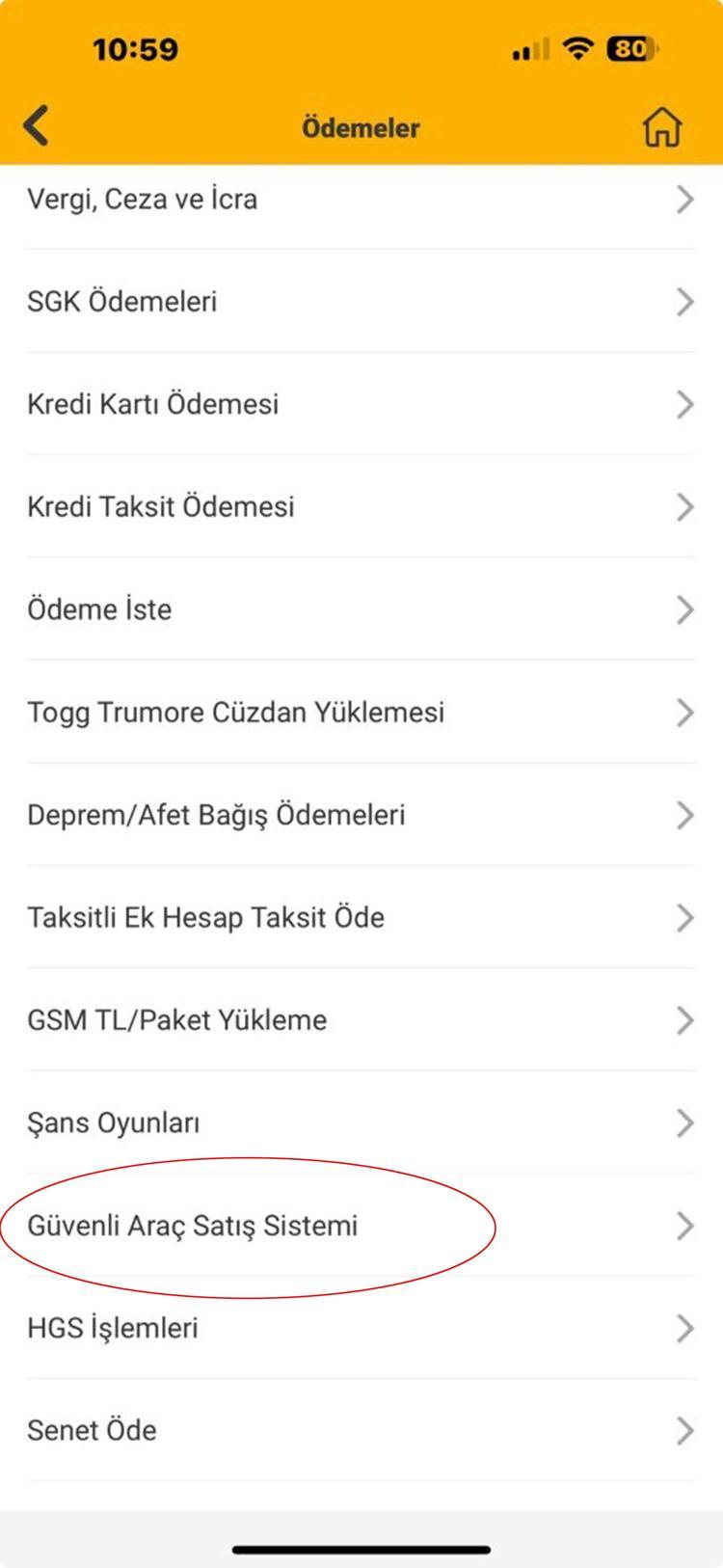
Task: Open Şans Oyunları
Action: (361, 1122)
